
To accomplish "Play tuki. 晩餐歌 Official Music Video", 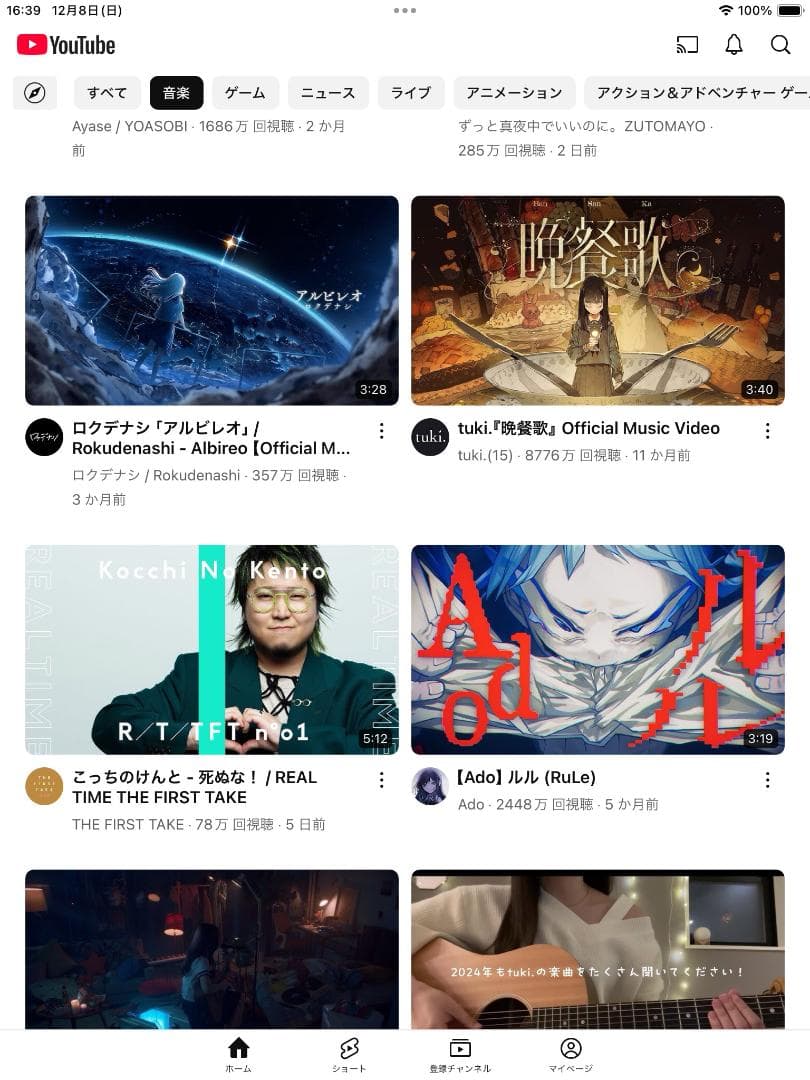I will pos(597,300).
